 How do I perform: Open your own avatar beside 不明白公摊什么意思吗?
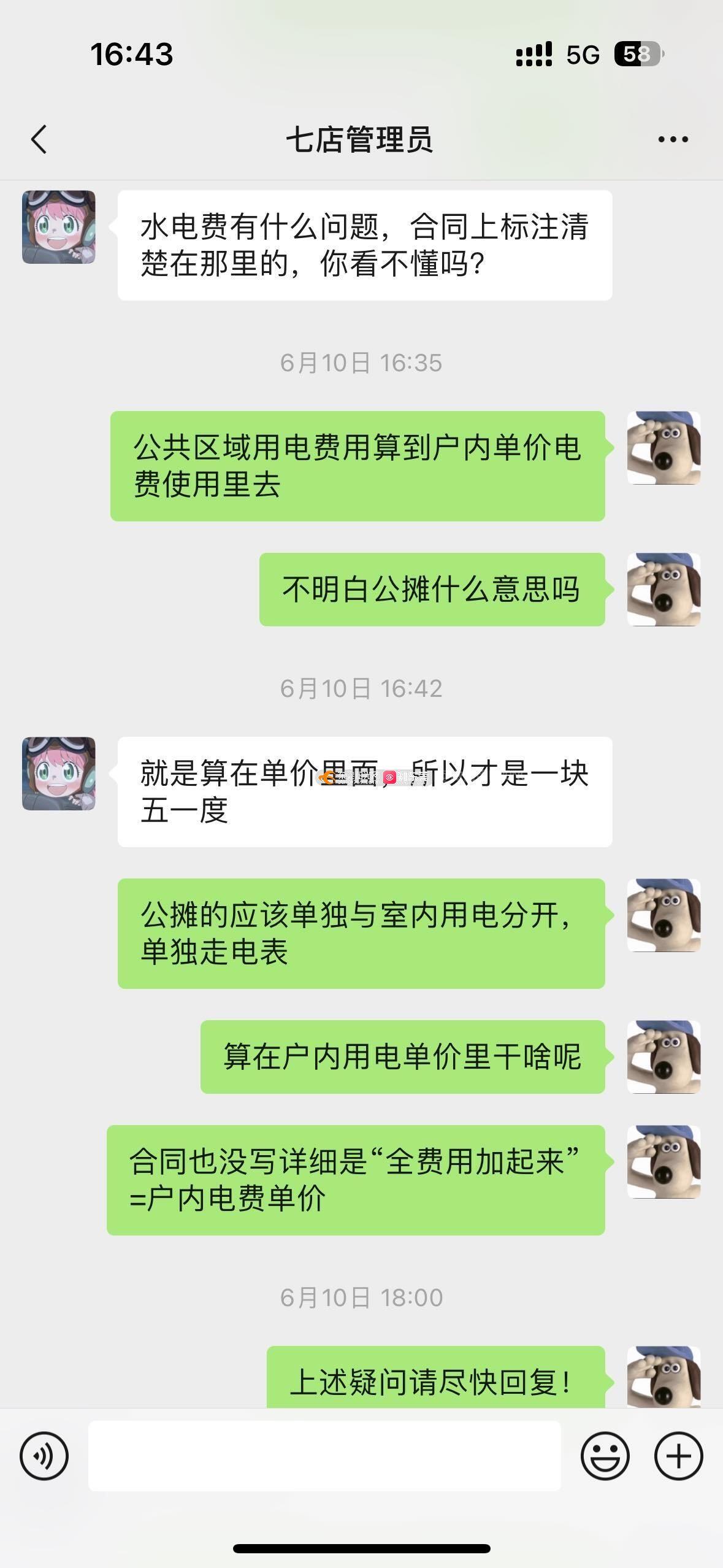click(664, 590)
